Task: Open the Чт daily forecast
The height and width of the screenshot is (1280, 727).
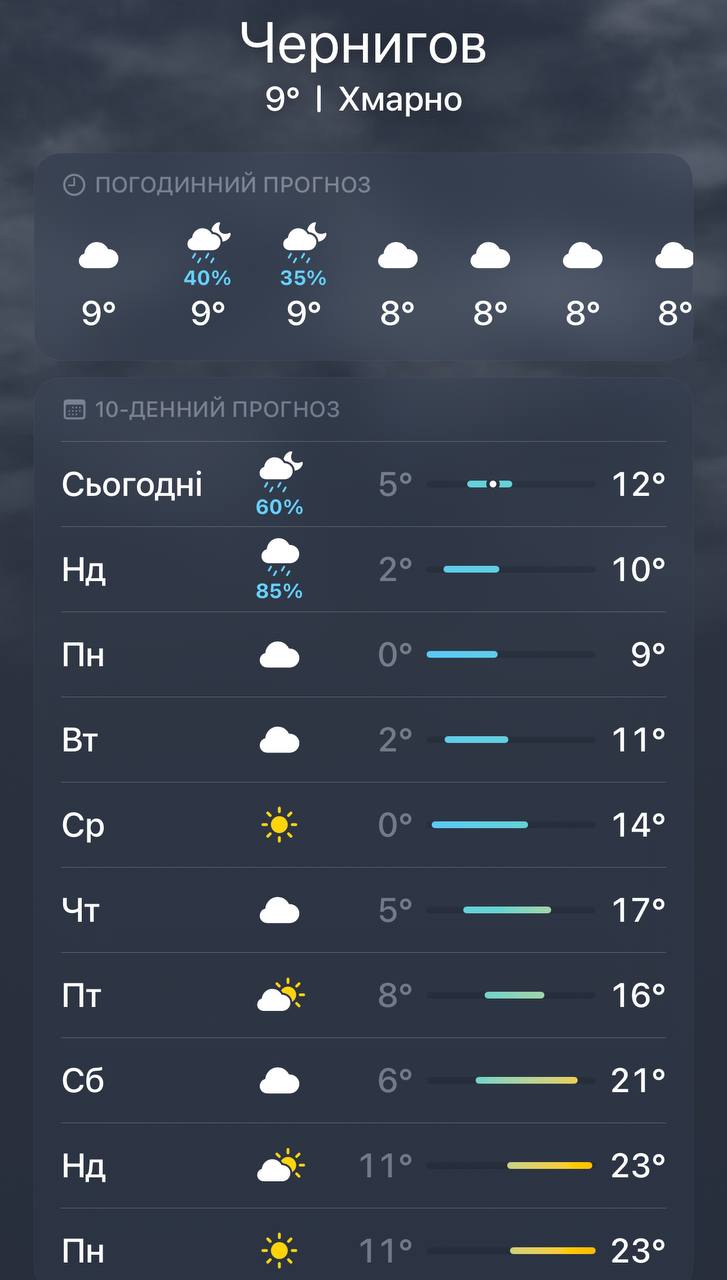Action: tap(363, 910)
